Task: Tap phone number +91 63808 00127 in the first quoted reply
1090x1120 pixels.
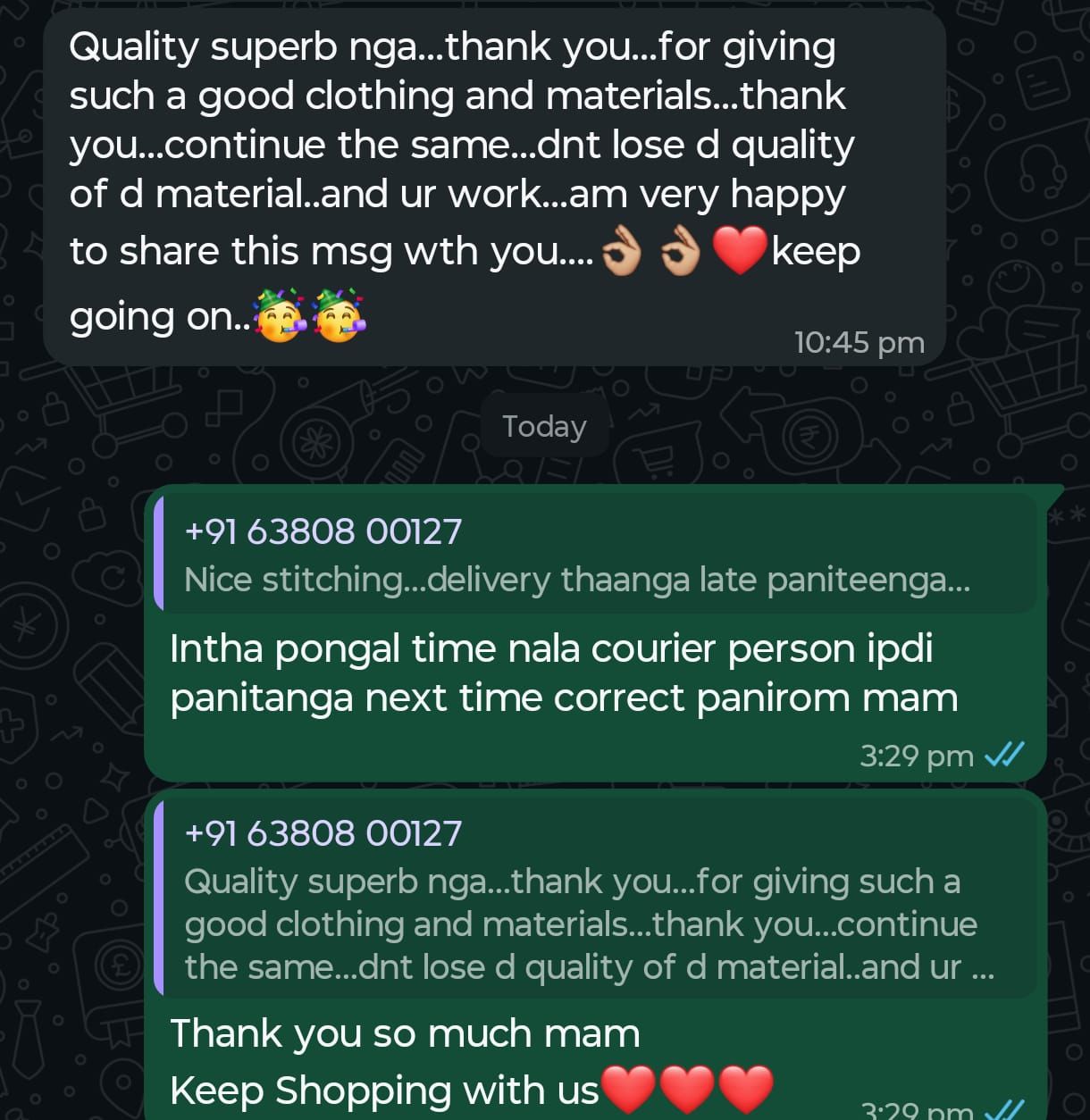Action: [323, 531]
